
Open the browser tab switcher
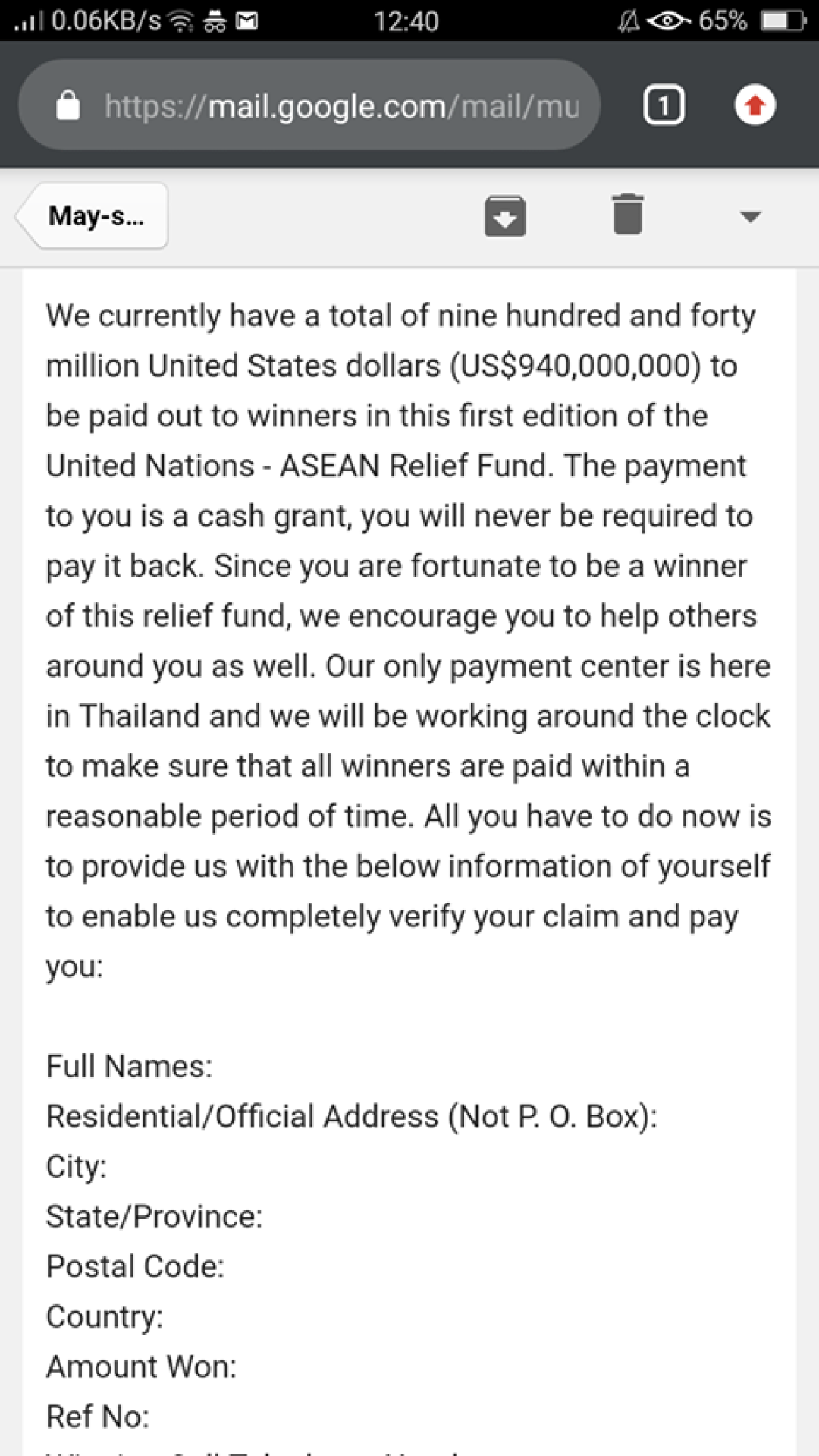tap(664, 105)
